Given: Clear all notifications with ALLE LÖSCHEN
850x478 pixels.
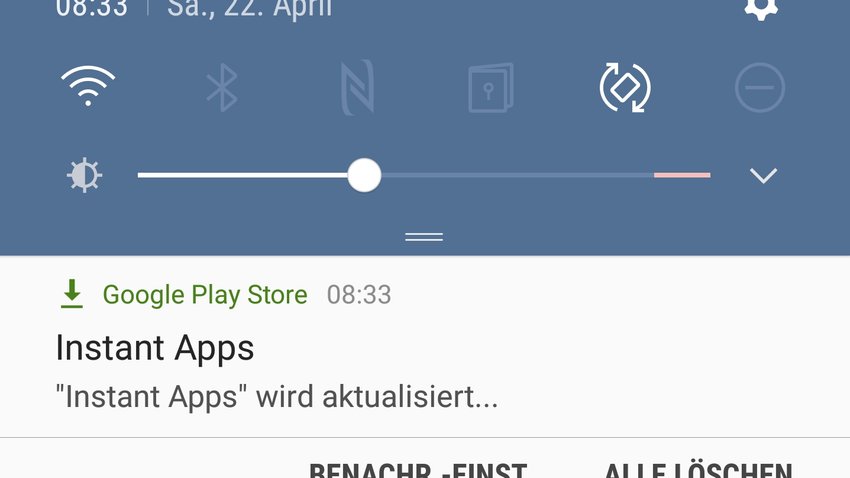Looking at the screenshot, I should pos(698,470).
